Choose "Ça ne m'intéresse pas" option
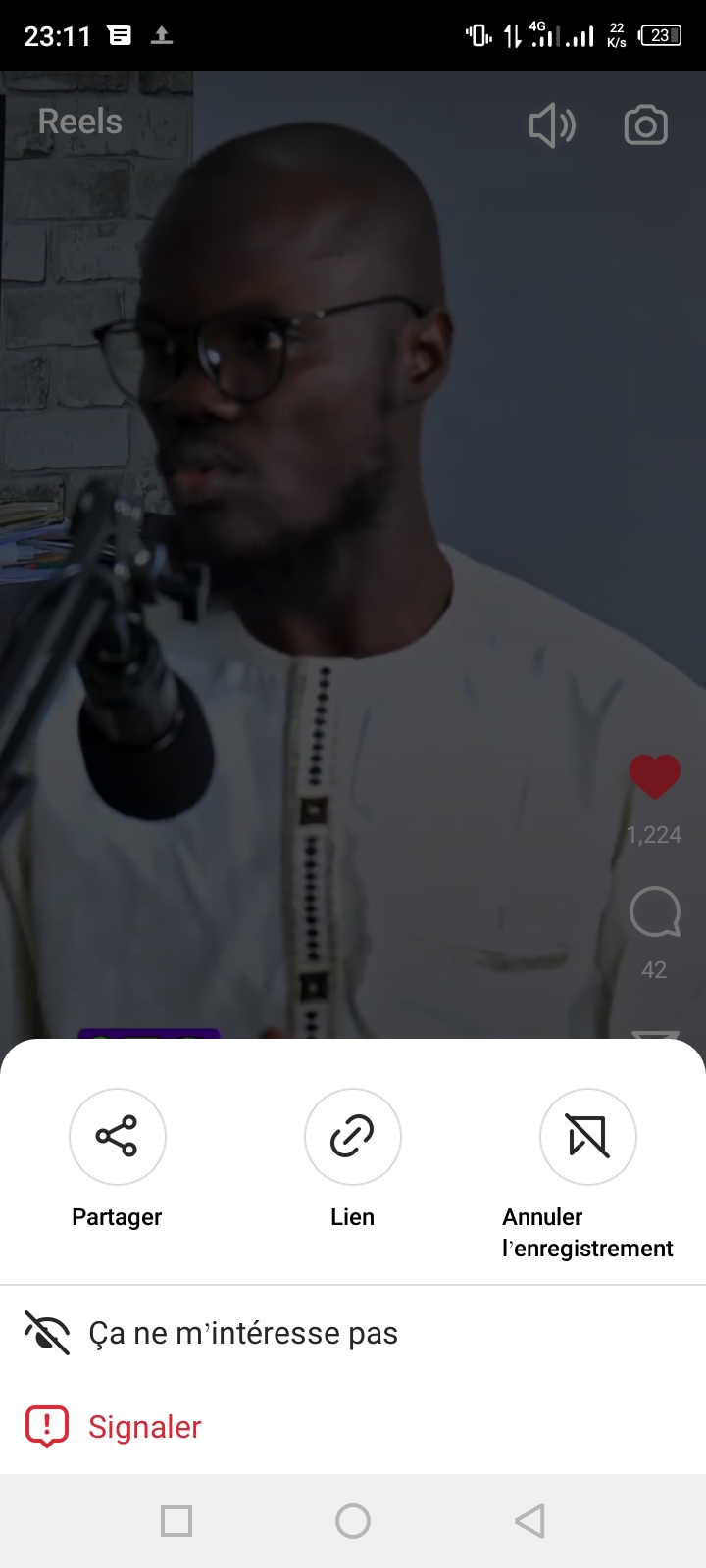This screenshot has height=1568, width=706. coord(243,1333)
